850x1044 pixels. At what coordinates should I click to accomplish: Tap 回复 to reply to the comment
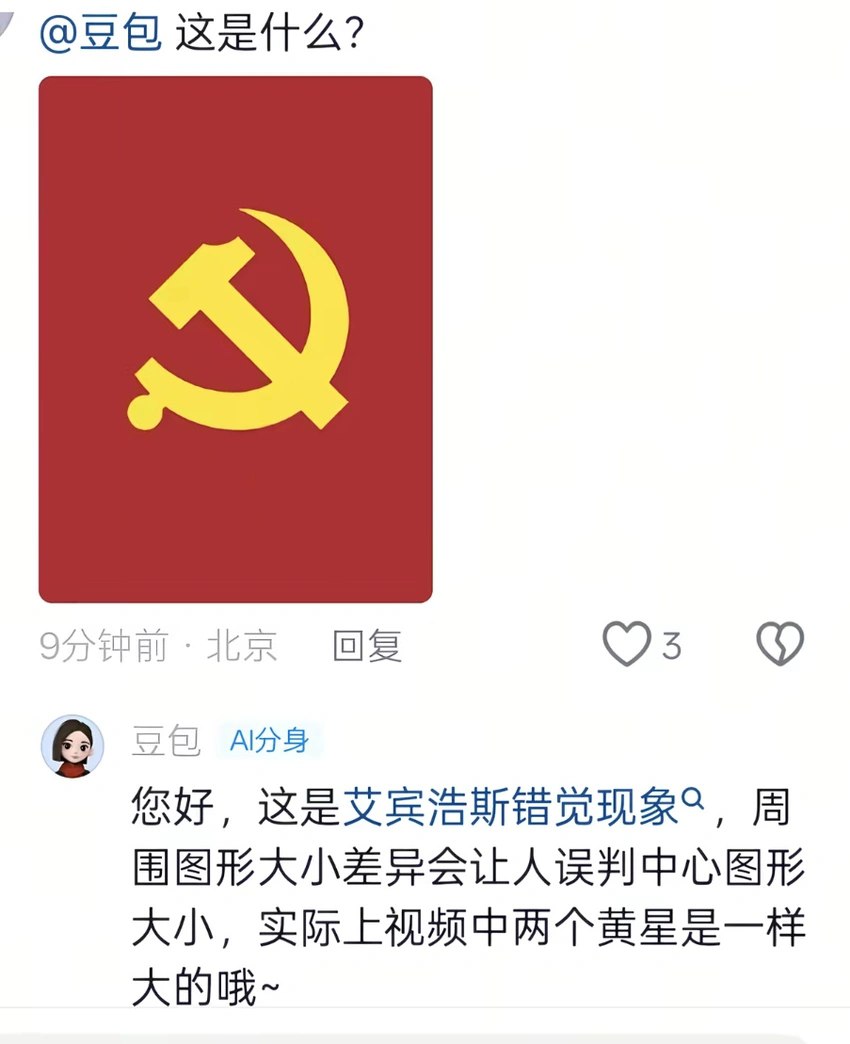[367, 646]
